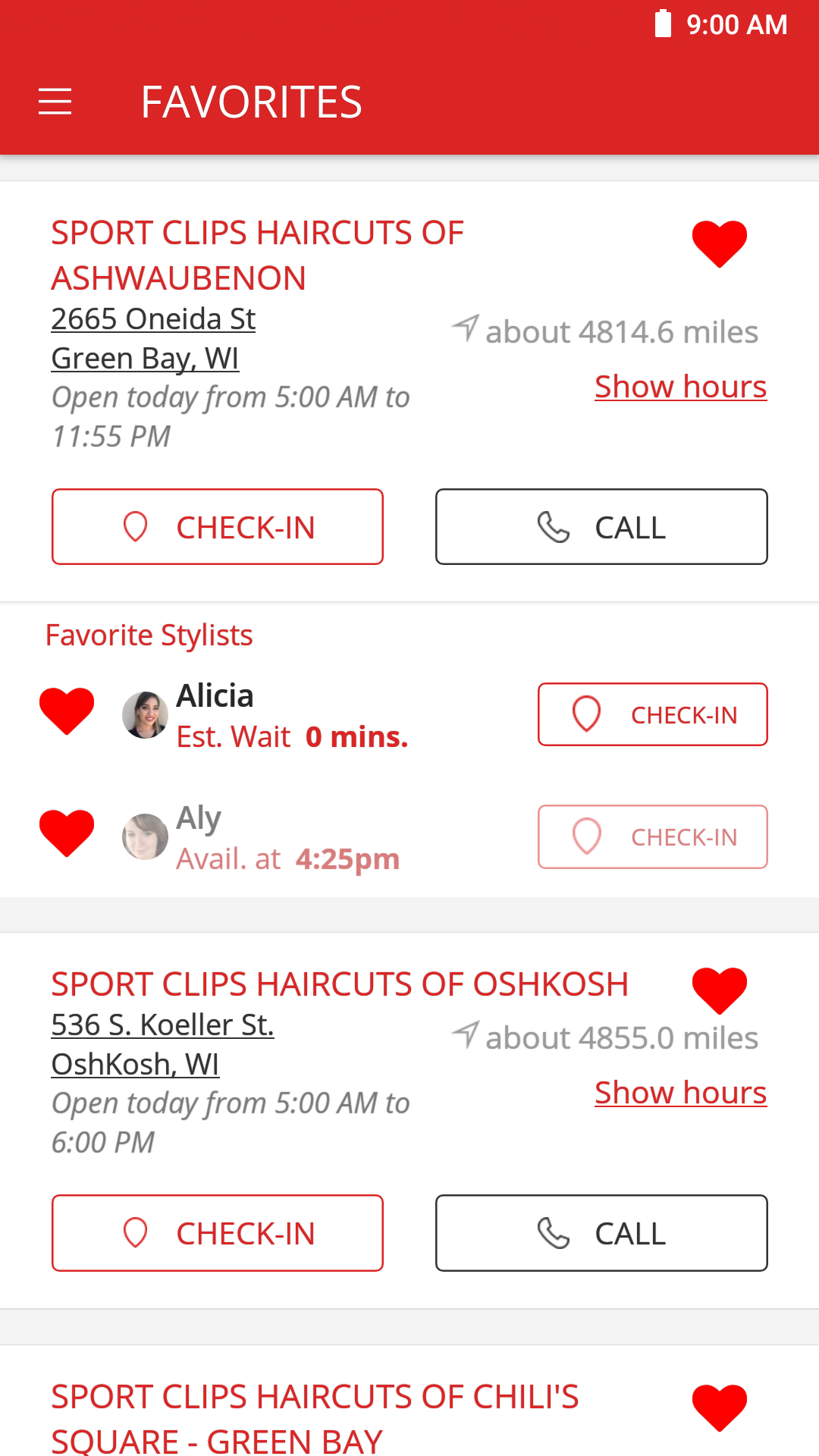Image resolution: width=819 pixels, height=1456 pixels.
Task: Show hours for the Oshkosh location
Action: coord(680,1093)
